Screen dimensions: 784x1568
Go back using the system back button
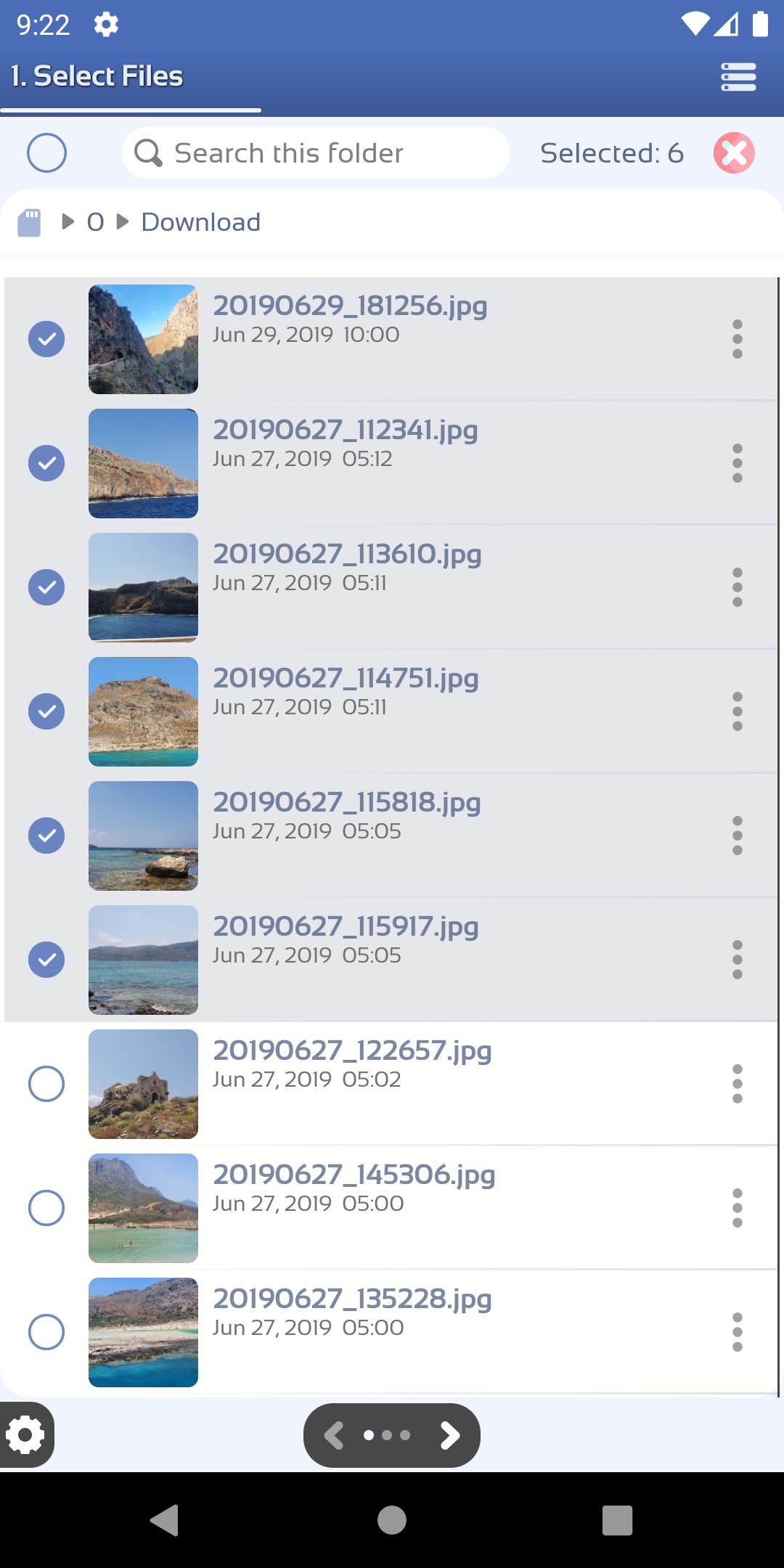[x=165, y=1520]
